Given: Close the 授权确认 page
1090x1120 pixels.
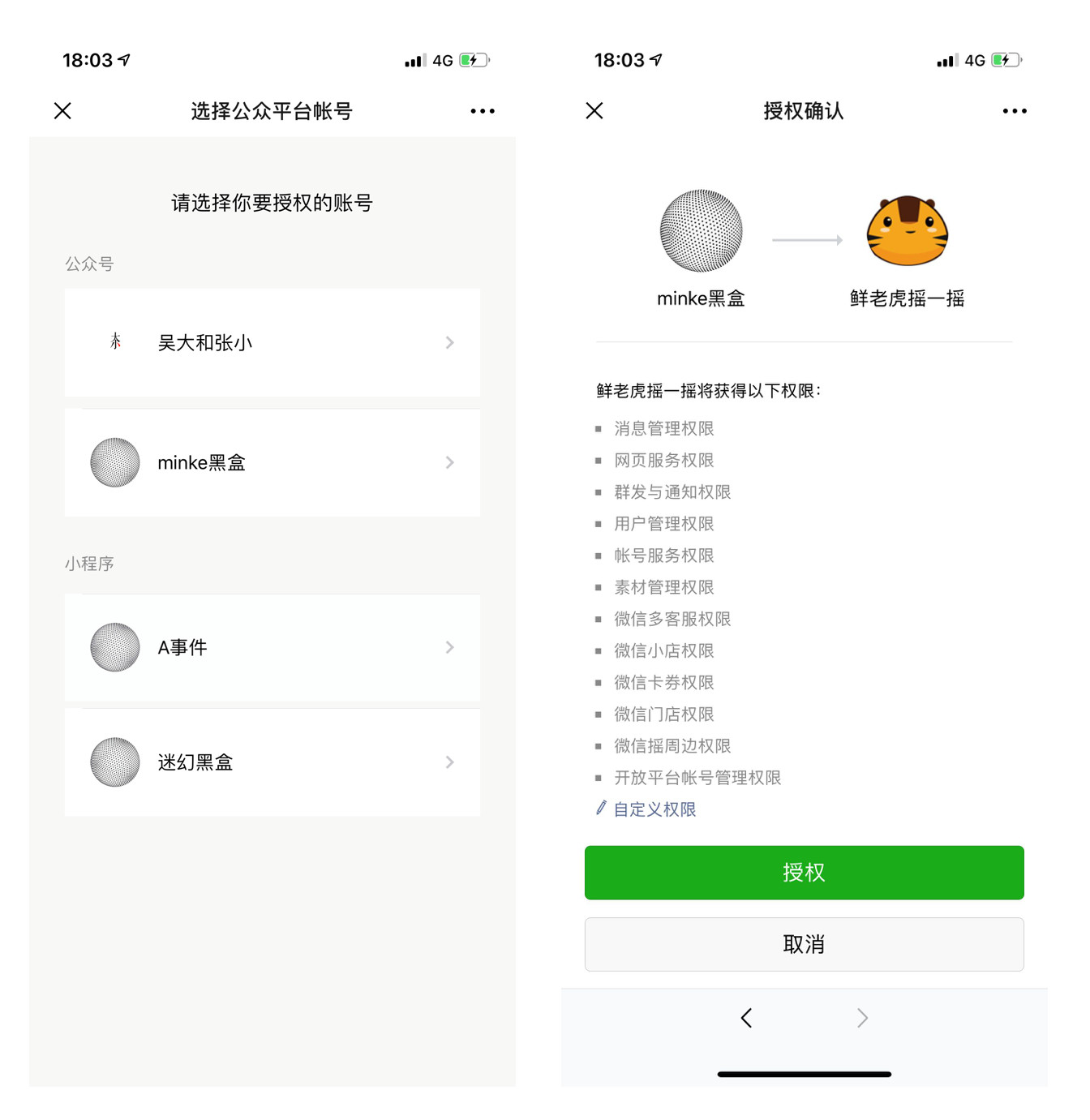Looking at the screenshot, I should click(594, 111).
